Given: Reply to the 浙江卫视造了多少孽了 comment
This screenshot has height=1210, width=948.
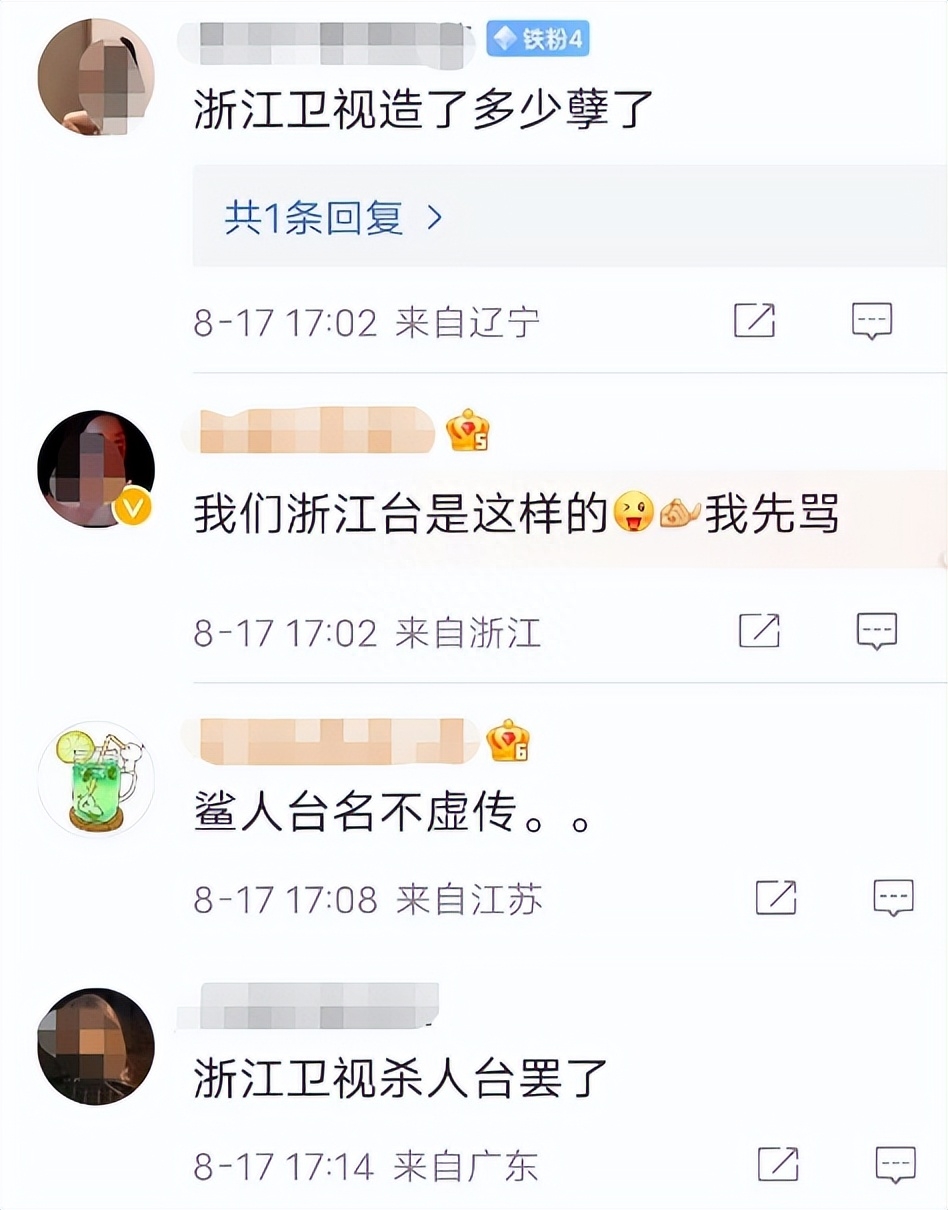Looking at the screenshot, I should [x=871, y=321].
